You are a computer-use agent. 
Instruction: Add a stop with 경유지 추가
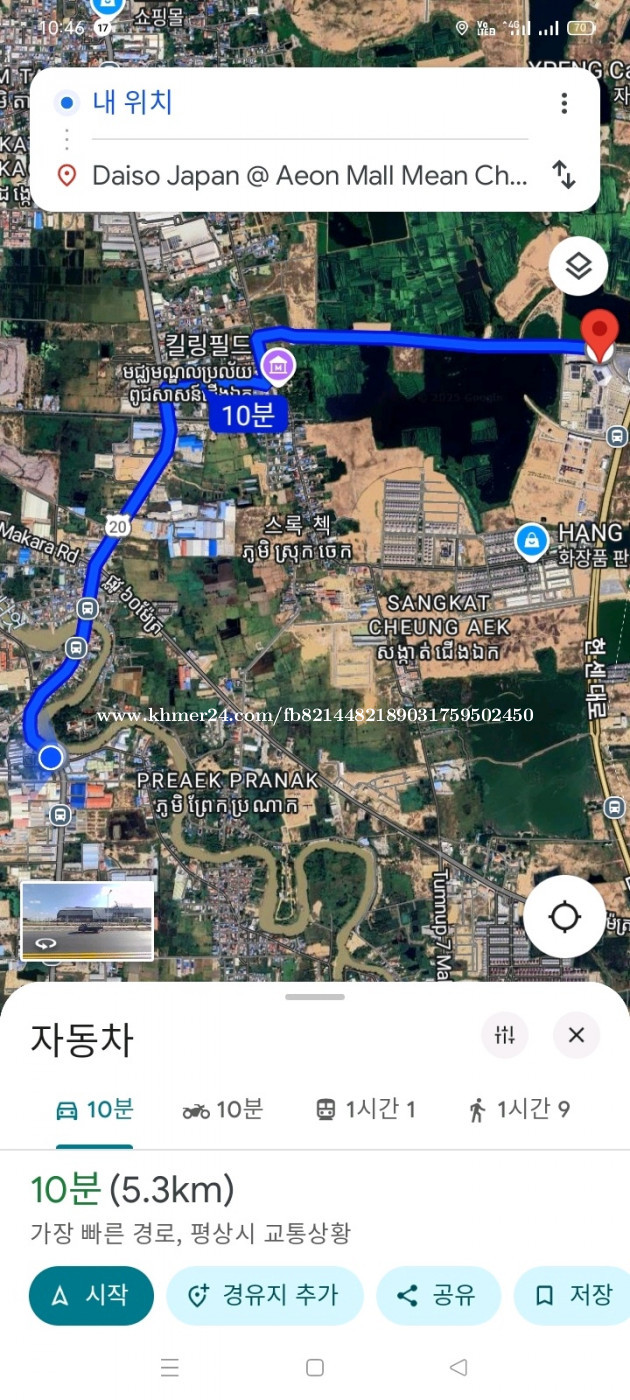pos(264,1295)
